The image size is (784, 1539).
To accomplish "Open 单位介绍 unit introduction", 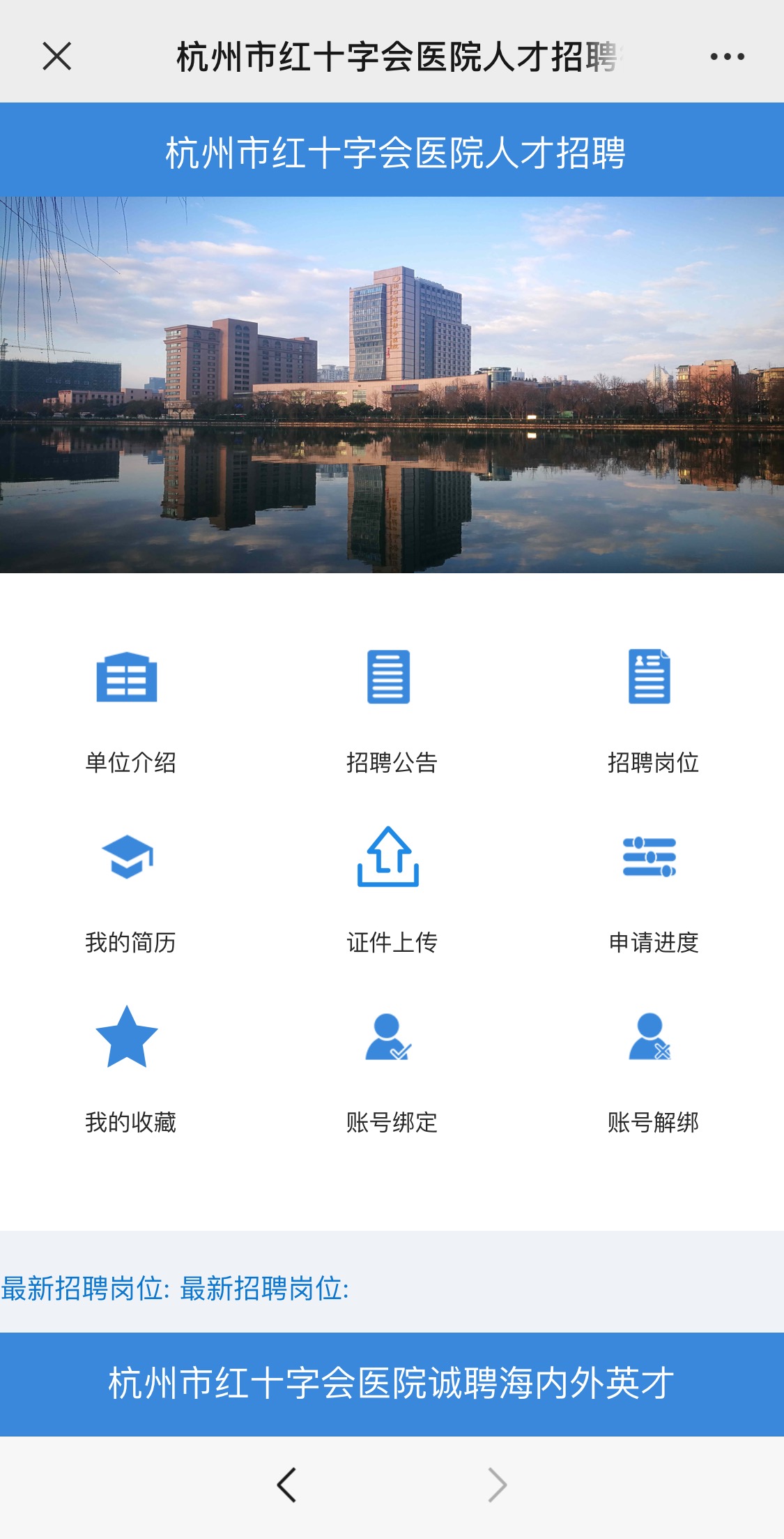I will tap(129, 710).
